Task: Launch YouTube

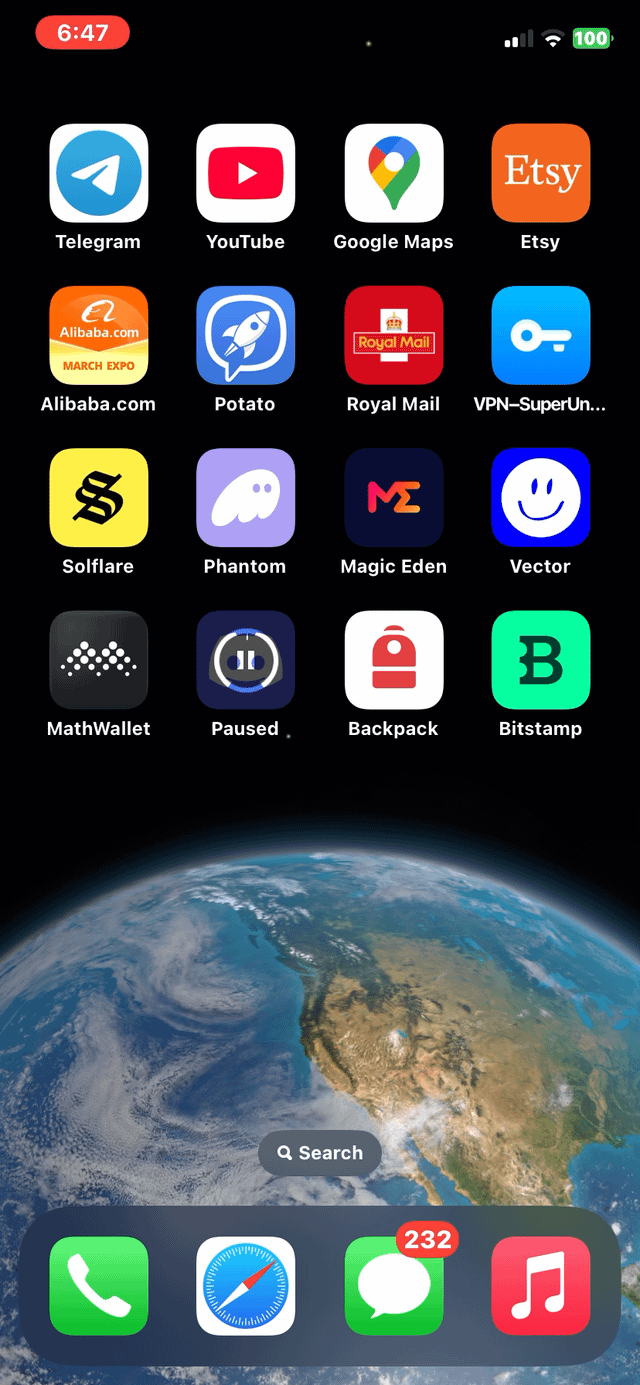Action: (x=245, y=173)
